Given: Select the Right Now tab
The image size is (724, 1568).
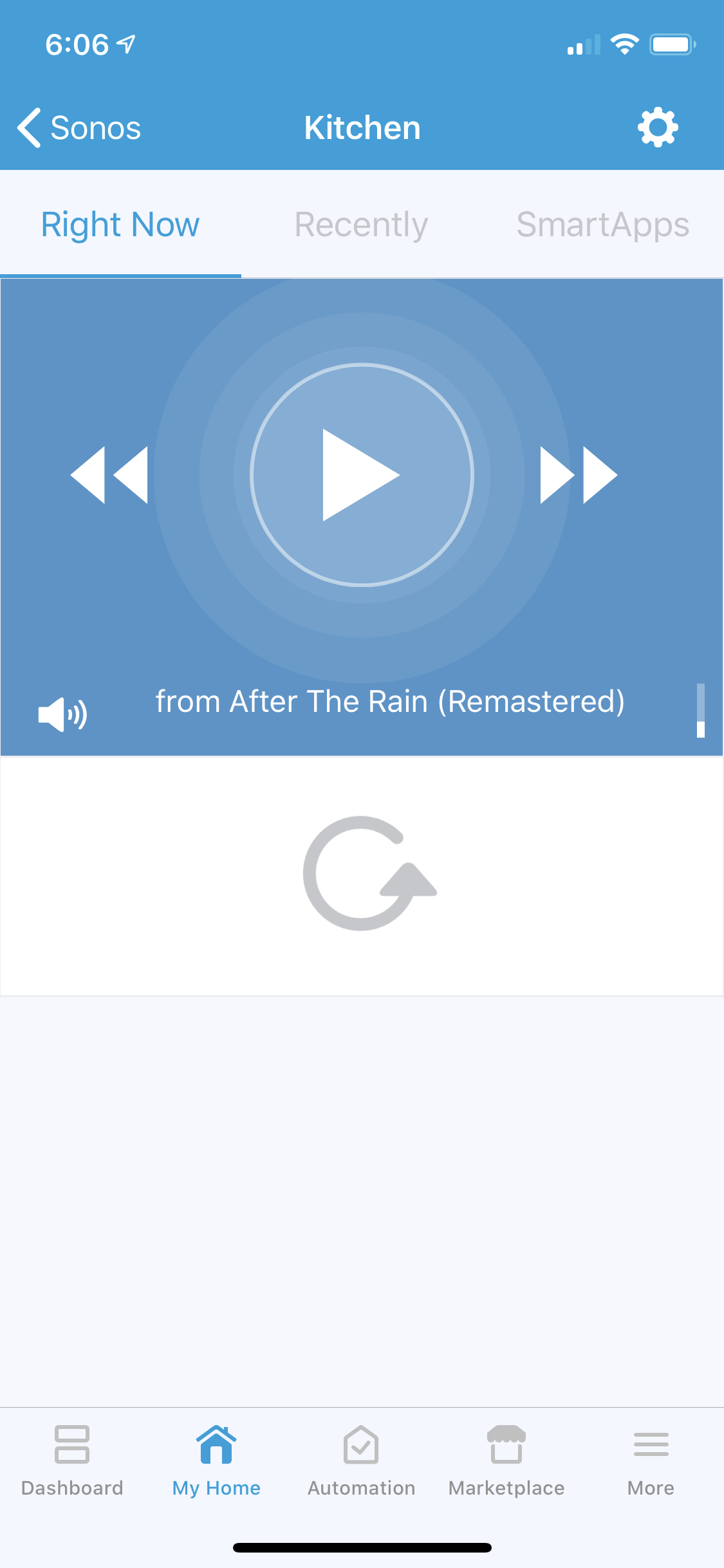Looking at the screenshot, I should (x=120, y=225).
